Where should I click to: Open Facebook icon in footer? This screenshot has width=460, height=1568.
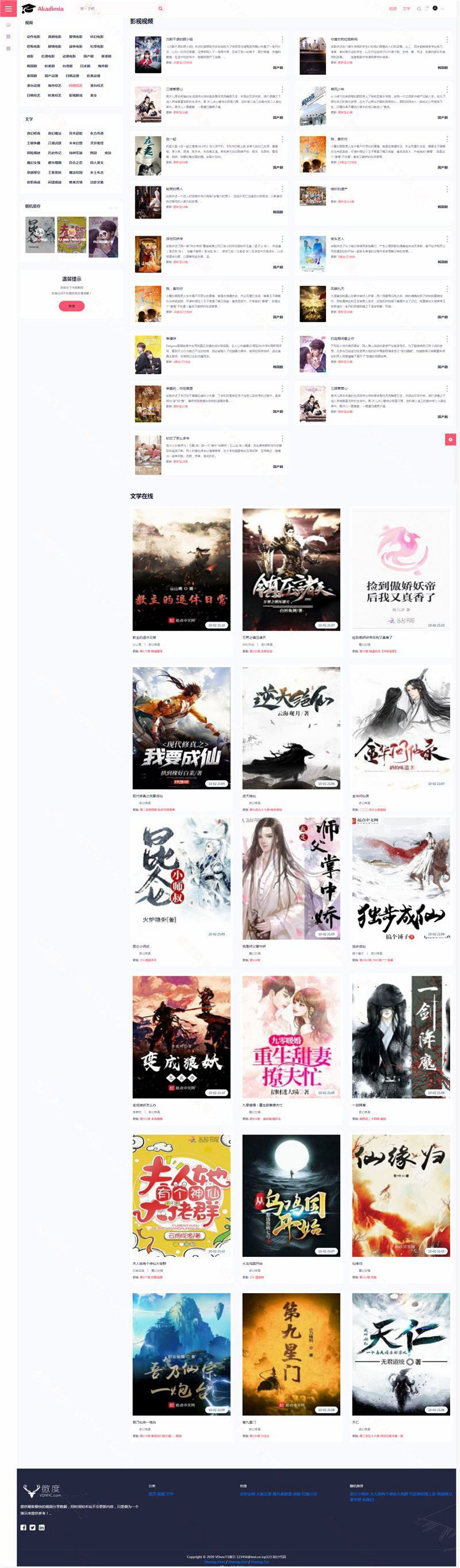tap(23, 1527)
